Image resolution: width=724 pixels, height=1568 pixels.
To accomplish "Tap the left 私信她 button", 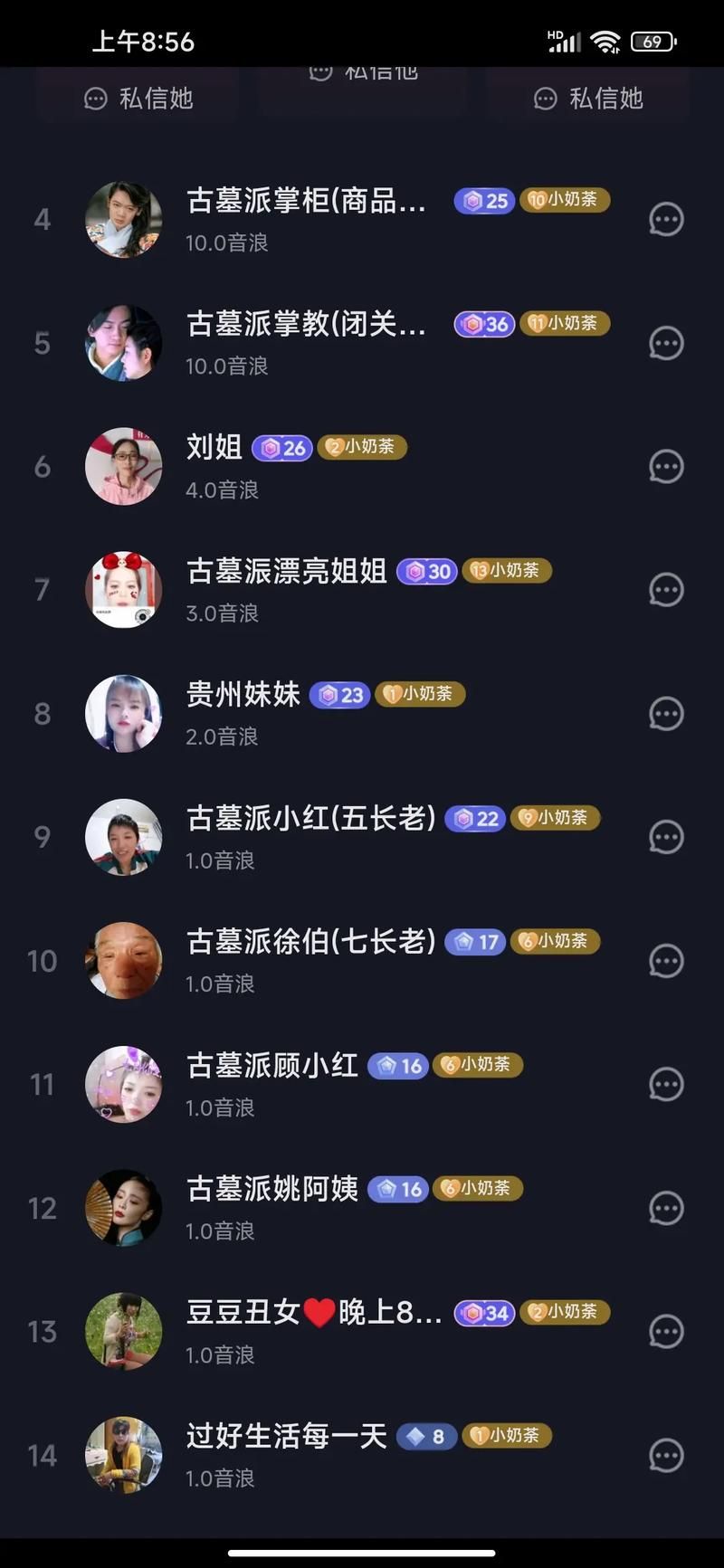I will [x=138, y=98].
